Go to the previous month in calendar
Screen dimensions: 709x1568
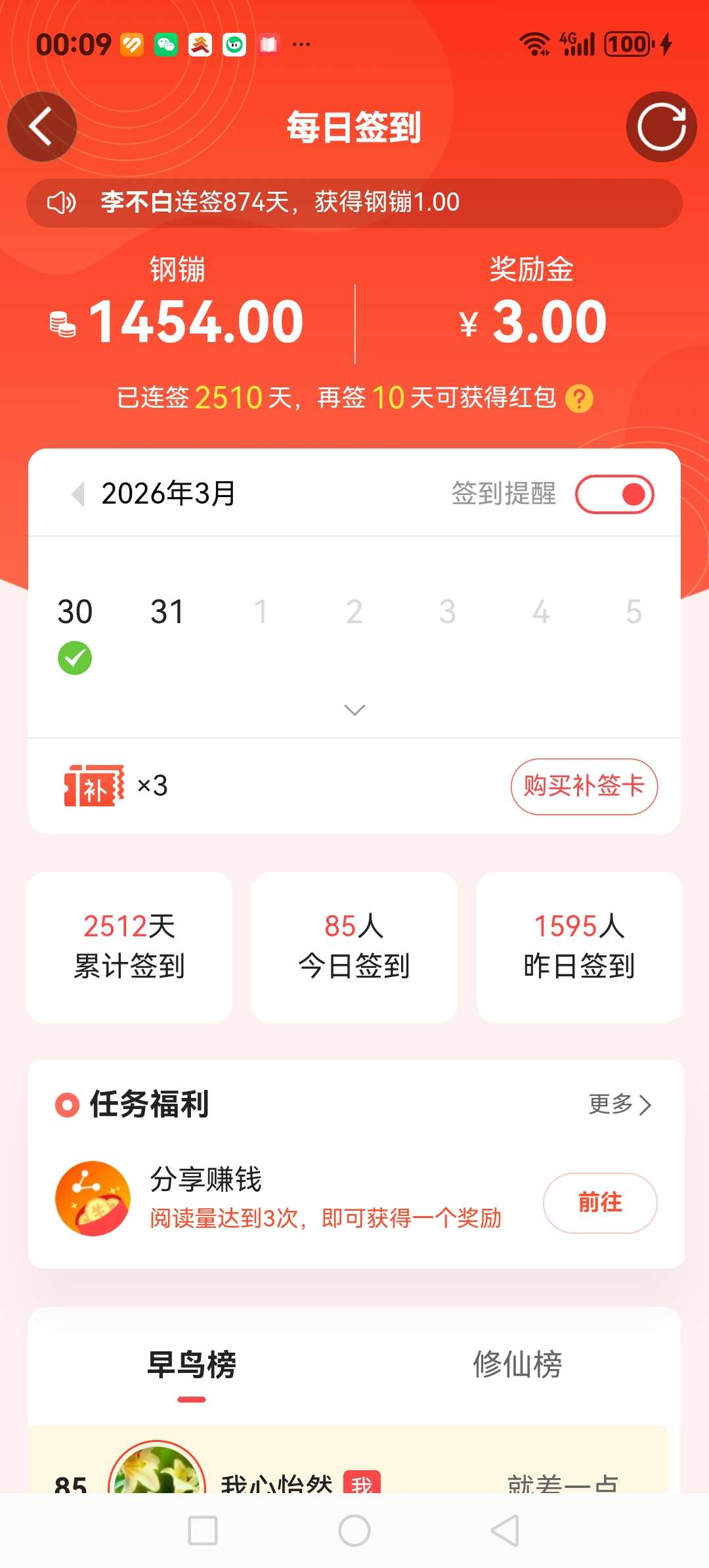(x=78, y=494)
